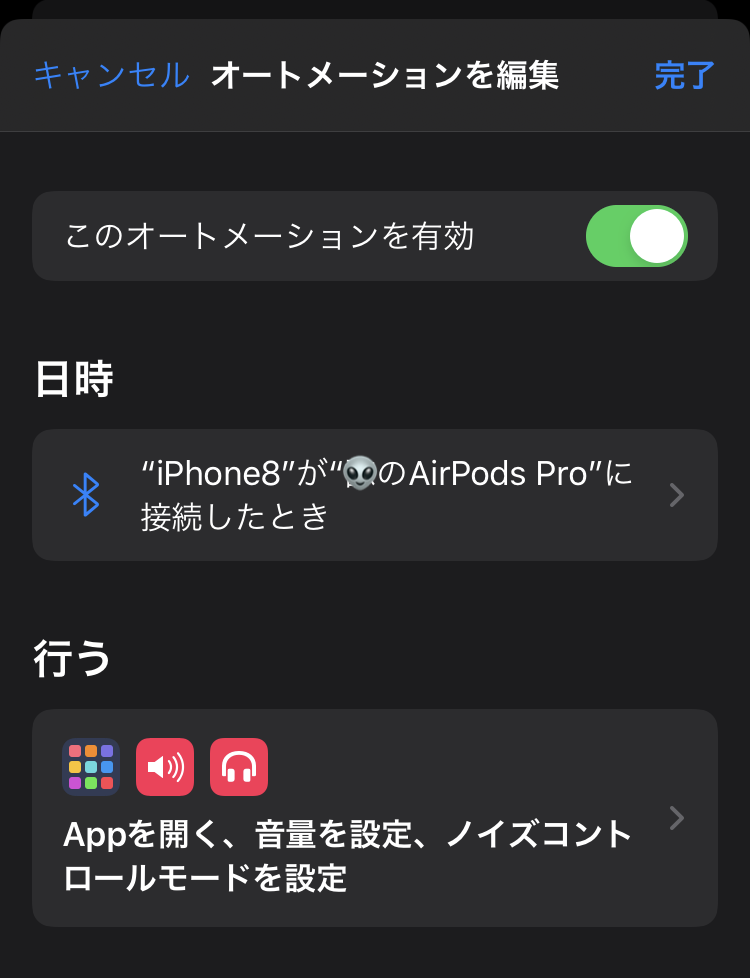Image resolution: width=750 pixels, height=978 pixels.
Task: Tap 完了 to finish editing
Action: point(684,75)
